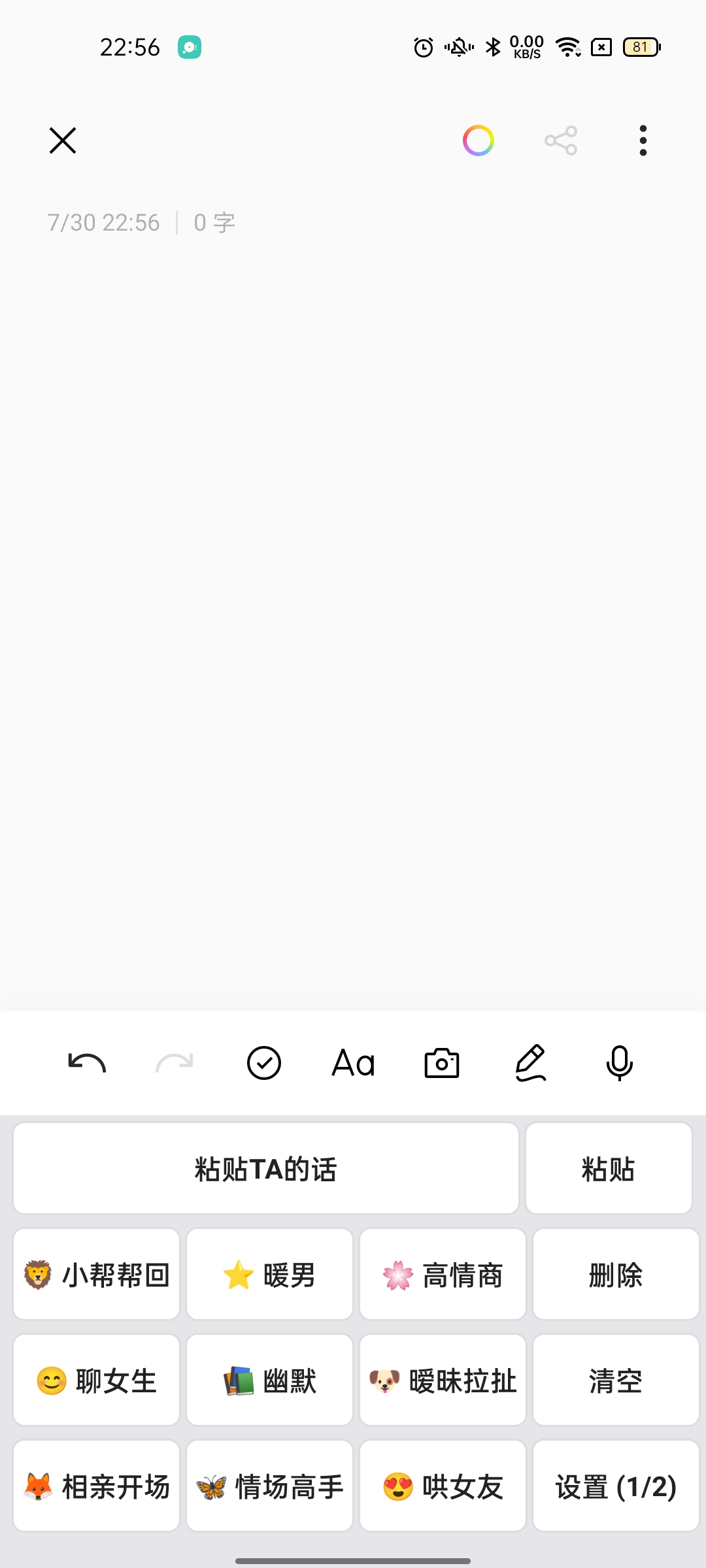
Task: Close the note with the X icon
Action: click(x=63, y=140)
